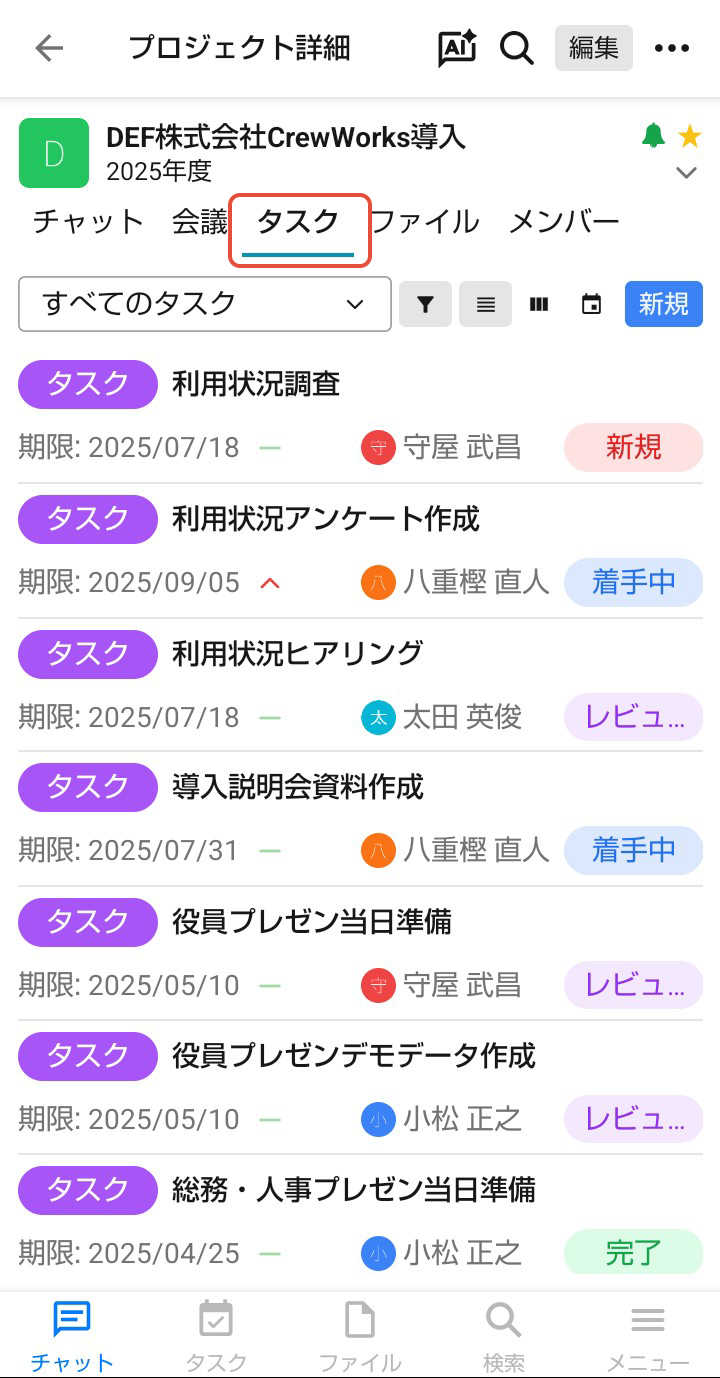
Task: Open the すべてのタスク dropdown
Action: pos(204,304)
